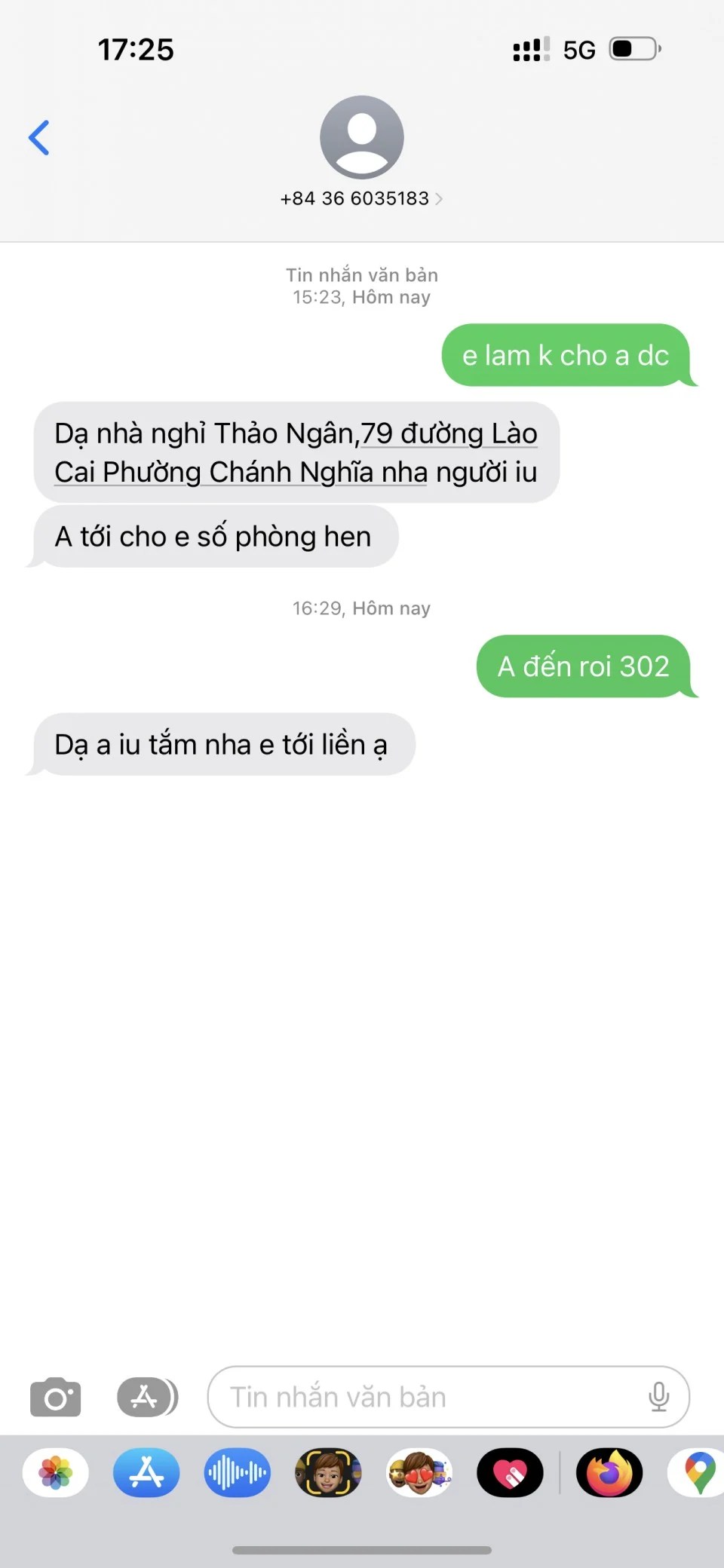Screen dimensions: 724x1568
Task: Open the Memoji app in app strip
Action: [328, 1472]
